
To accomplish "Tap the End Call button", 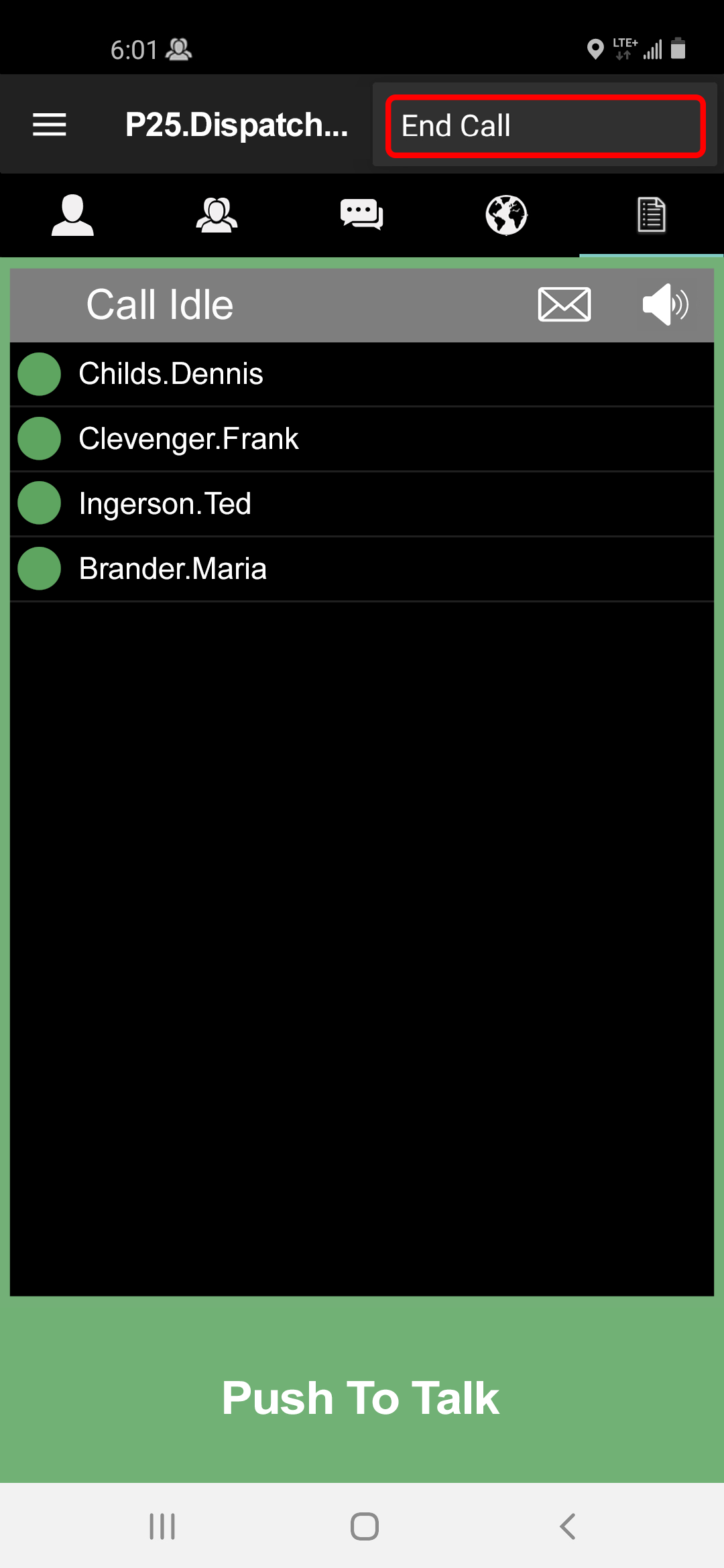I will point(545,126).
